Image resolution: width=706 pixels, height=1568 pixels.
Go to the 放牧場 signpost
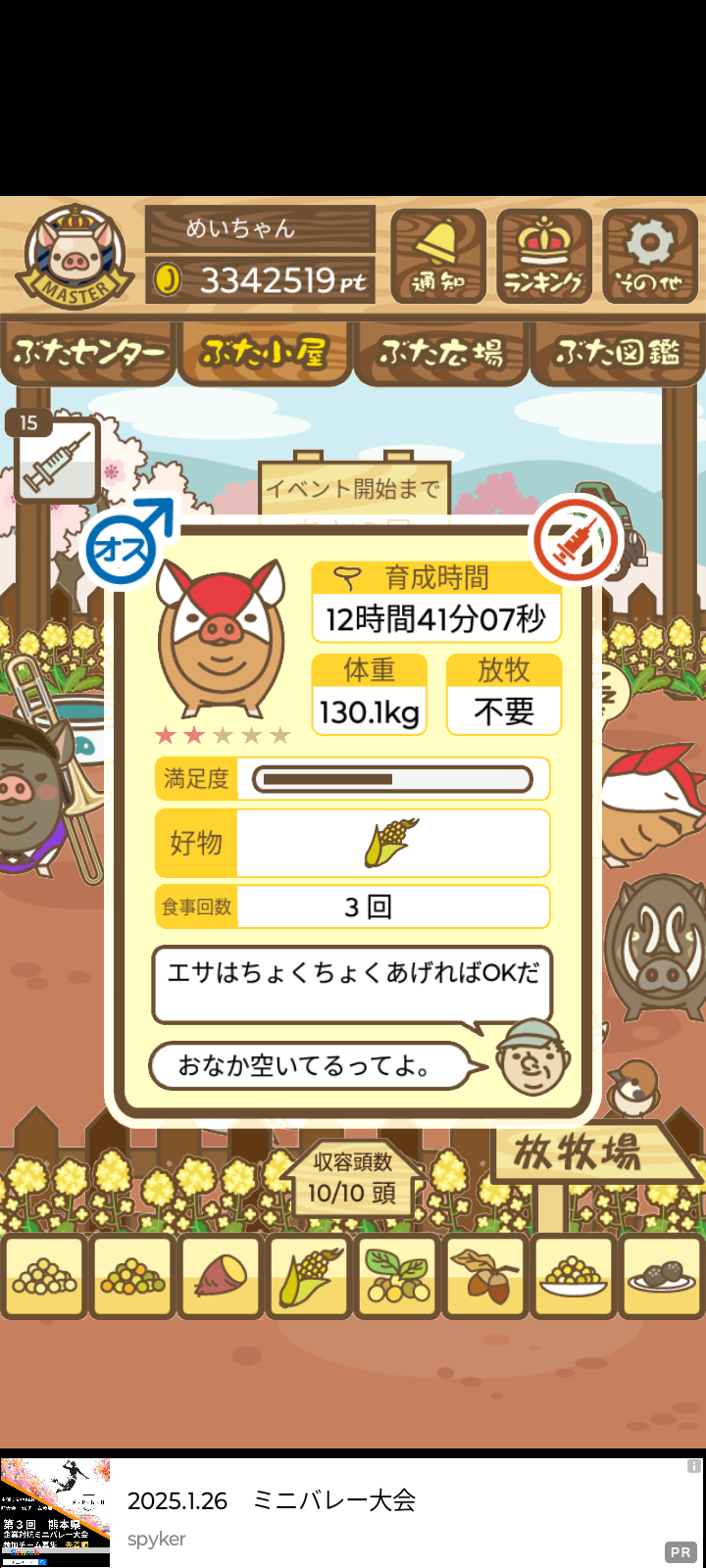point(579,1153)
